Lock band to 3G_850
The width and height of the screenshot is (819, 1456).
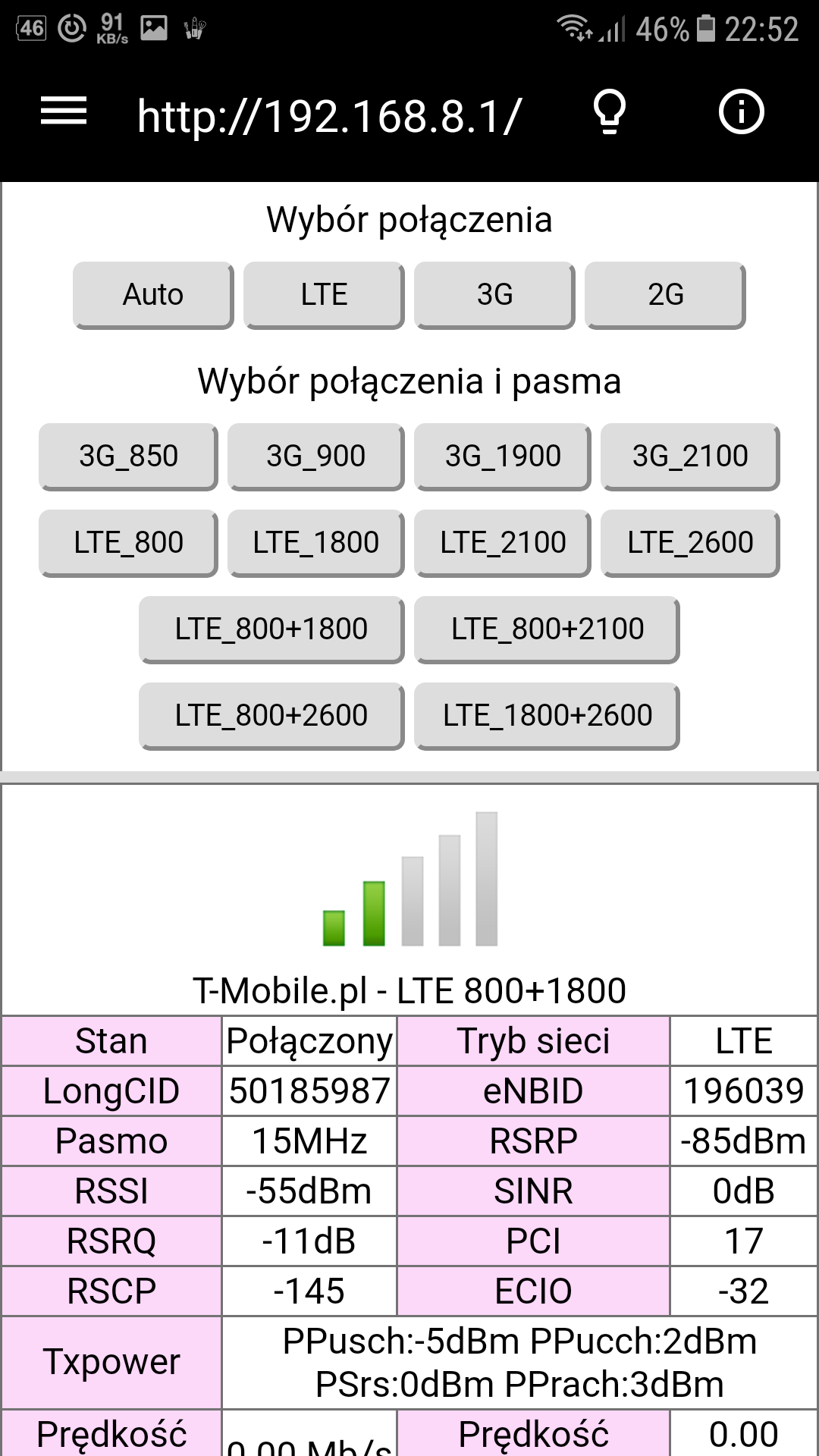click(x=128, y=457)
